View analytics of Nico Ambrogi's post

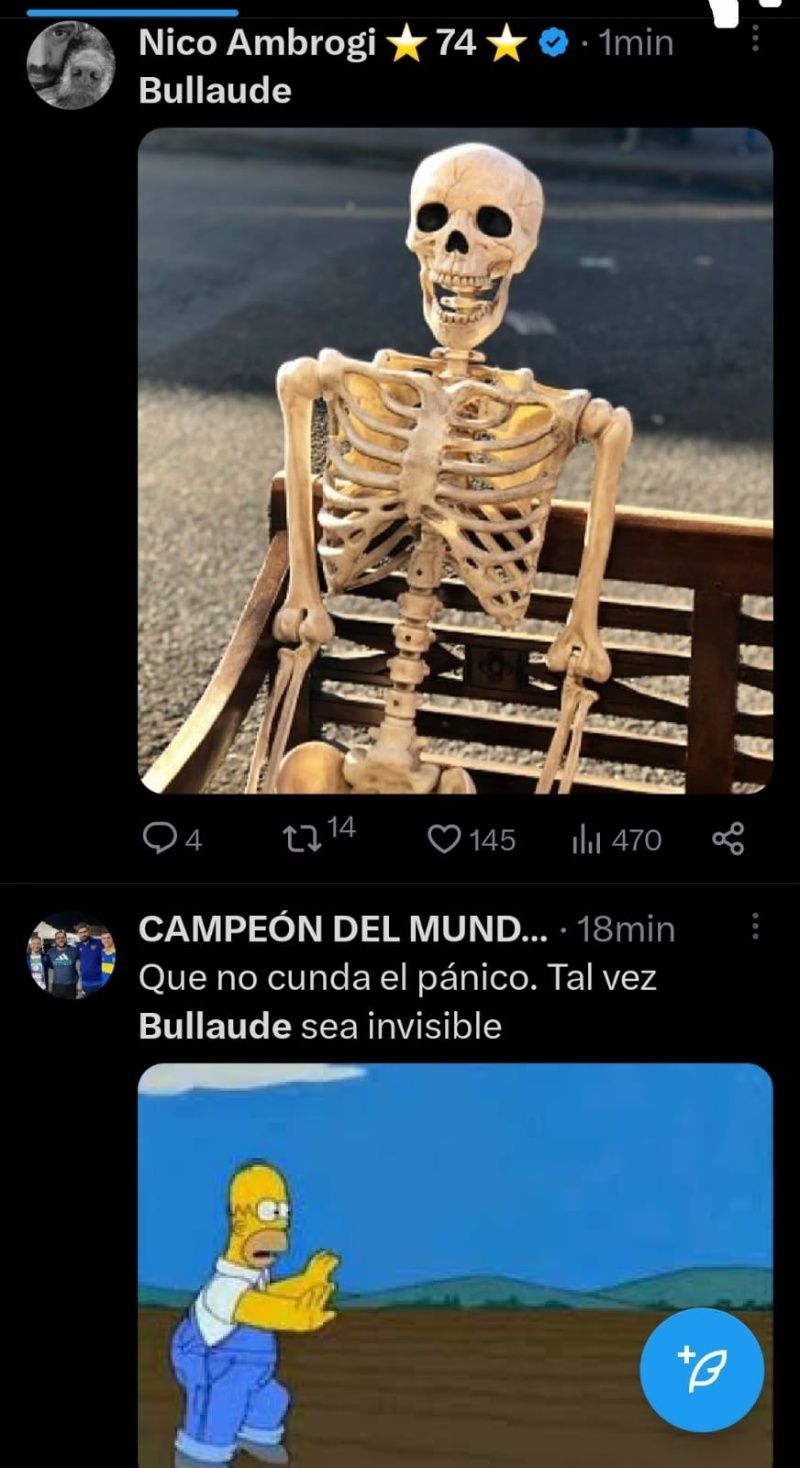[x=584, y=840]
